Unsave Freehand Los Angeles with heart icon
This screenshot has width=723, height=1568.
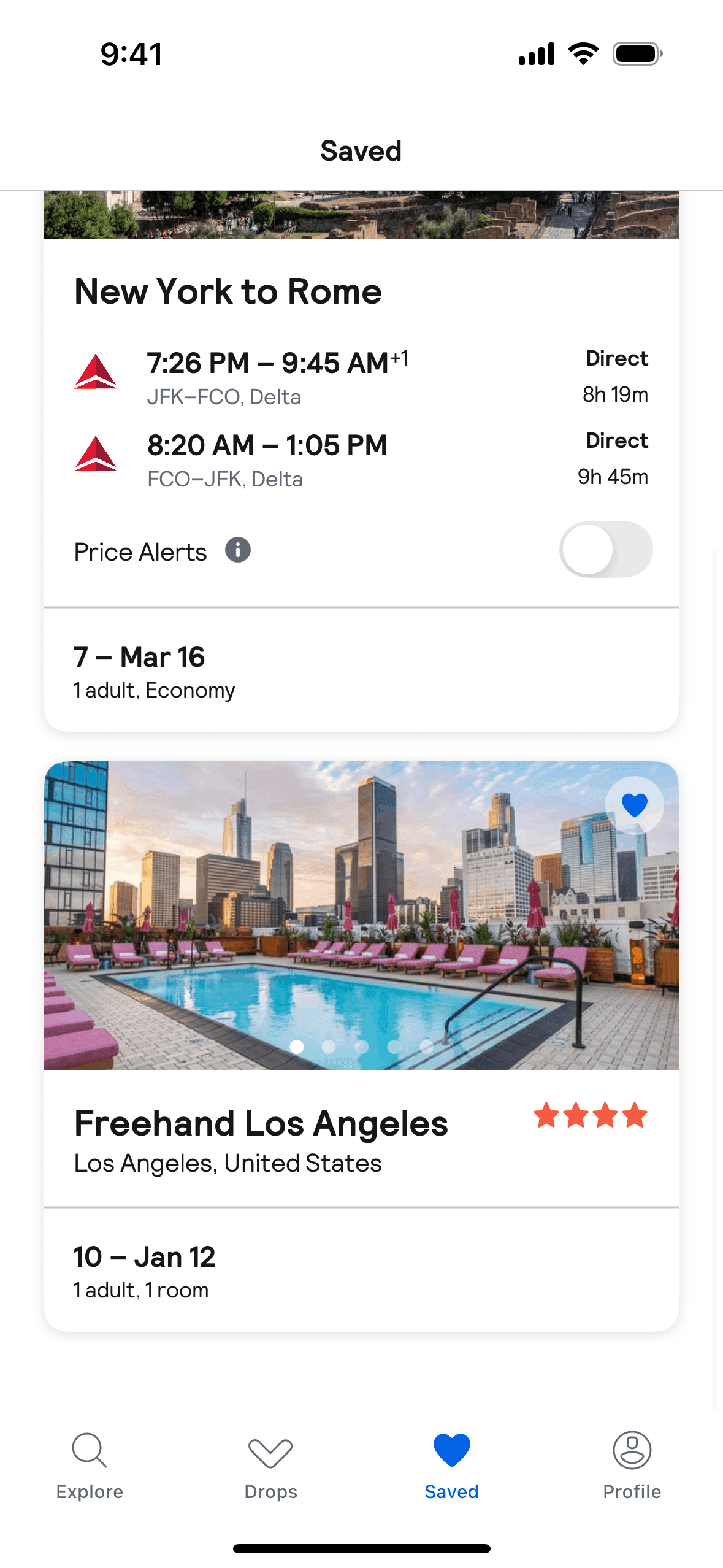click(x=634, y=805)
